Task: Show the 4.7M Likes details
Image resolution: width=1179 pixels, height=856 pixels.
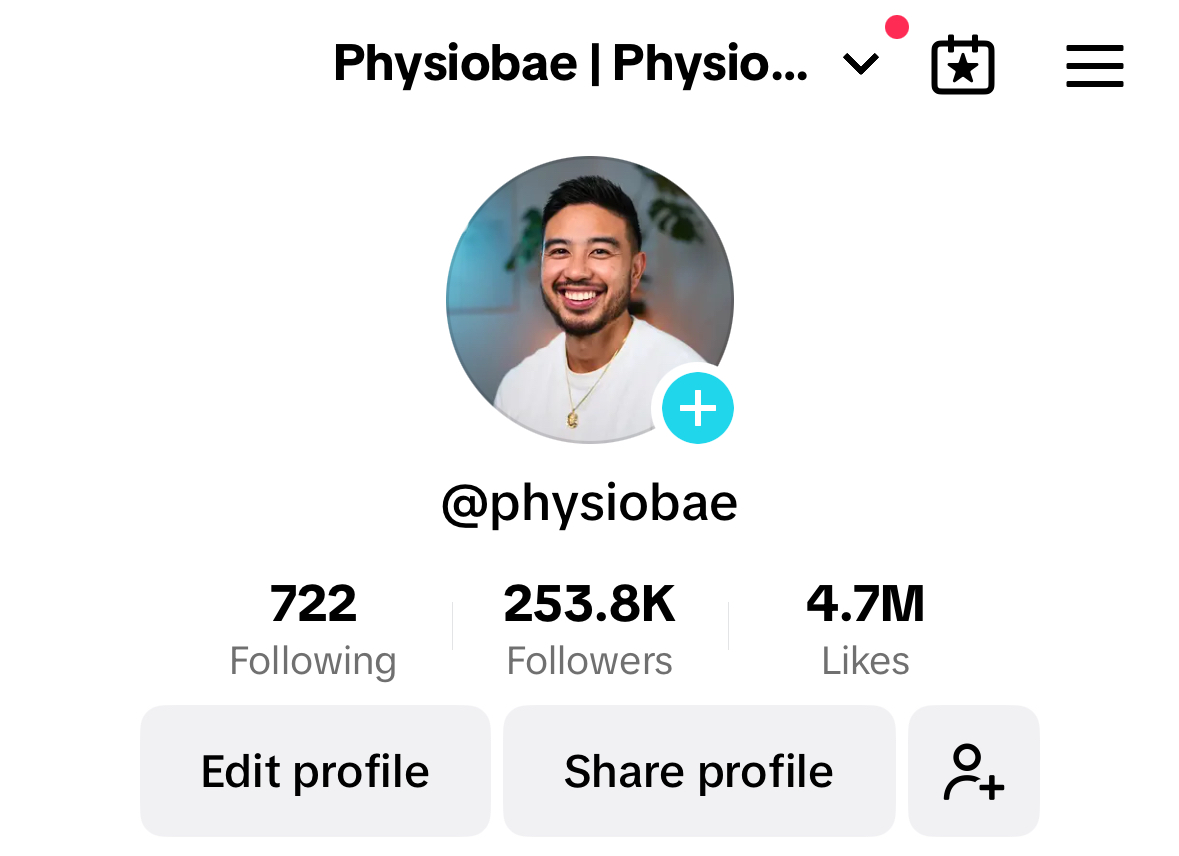Action: (x=865, y=630)
